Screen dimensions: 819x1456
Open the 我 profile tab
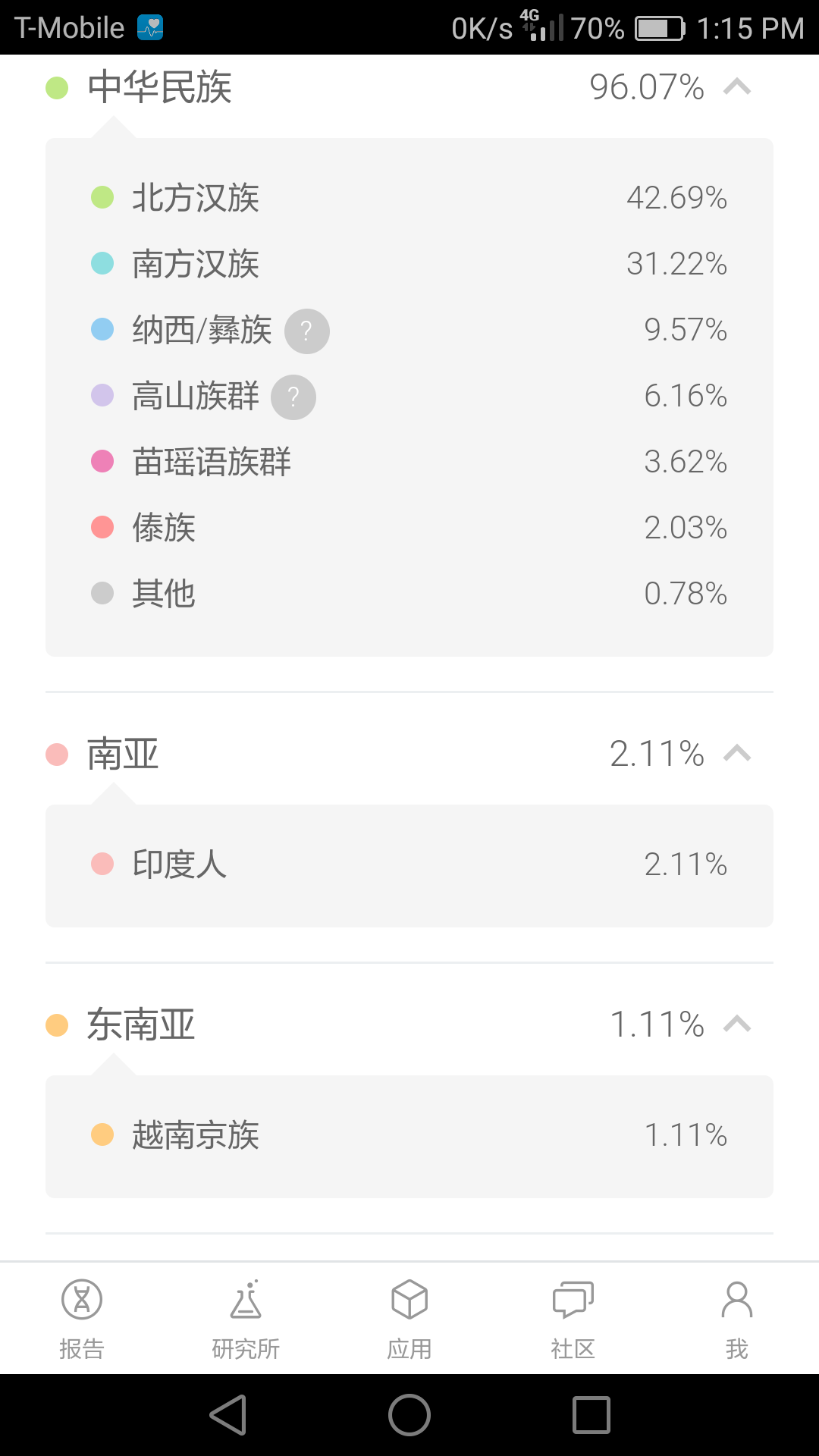737,1319
